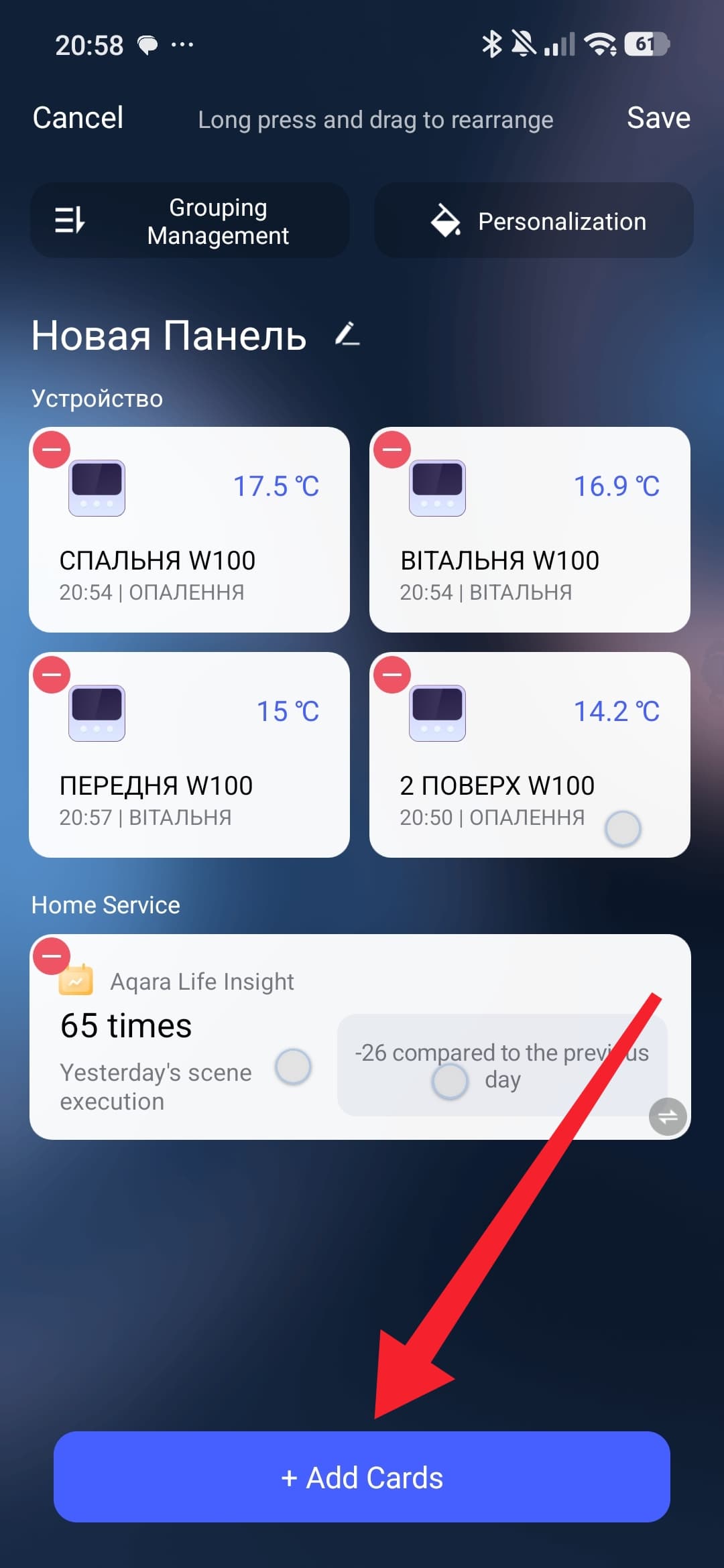Viewport: 724px width, 1568px height.
Task: Cancel editing the panel
Action: click(78, 118)
